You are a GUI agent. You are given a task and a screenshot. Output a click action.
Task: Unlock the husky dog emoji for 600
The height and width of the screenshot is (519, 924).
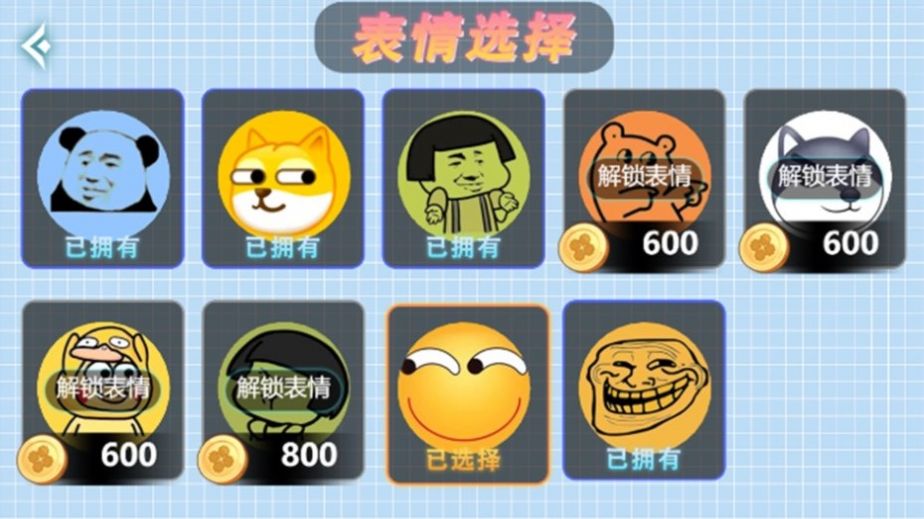(825, 178)
